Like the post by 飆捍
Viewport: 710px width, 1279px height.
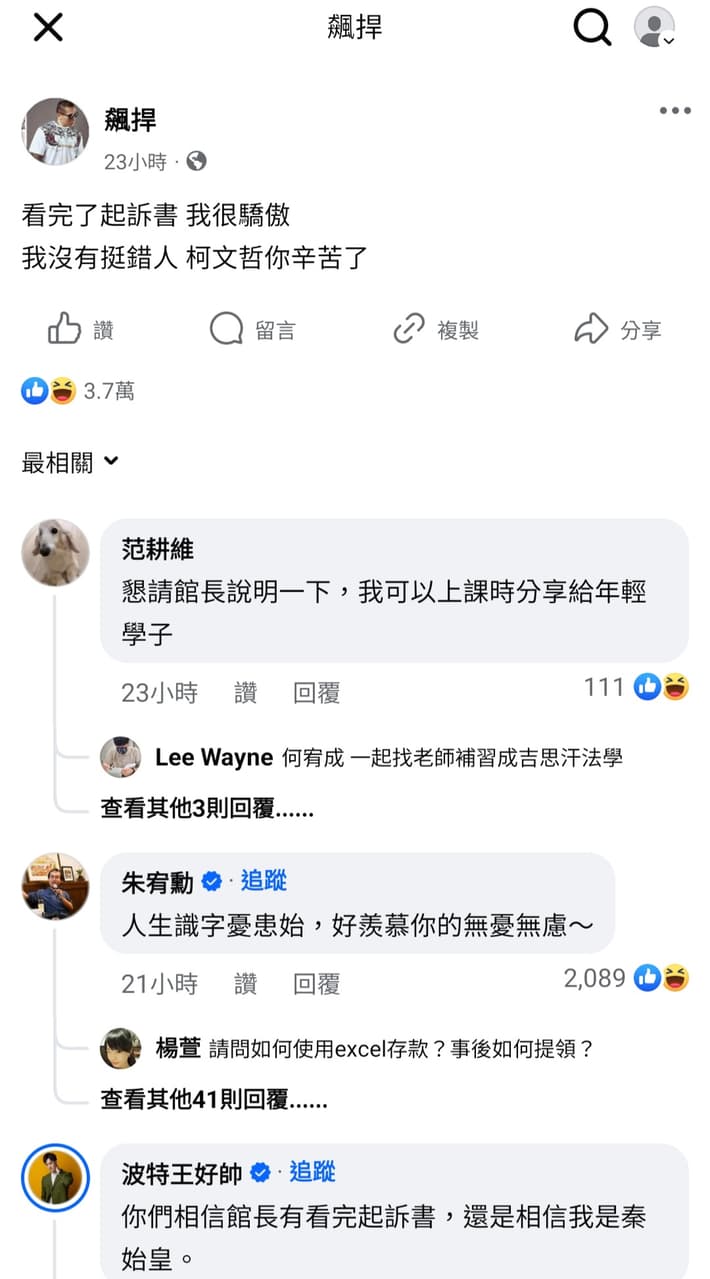pyautogui.click(x=81, y=330)
